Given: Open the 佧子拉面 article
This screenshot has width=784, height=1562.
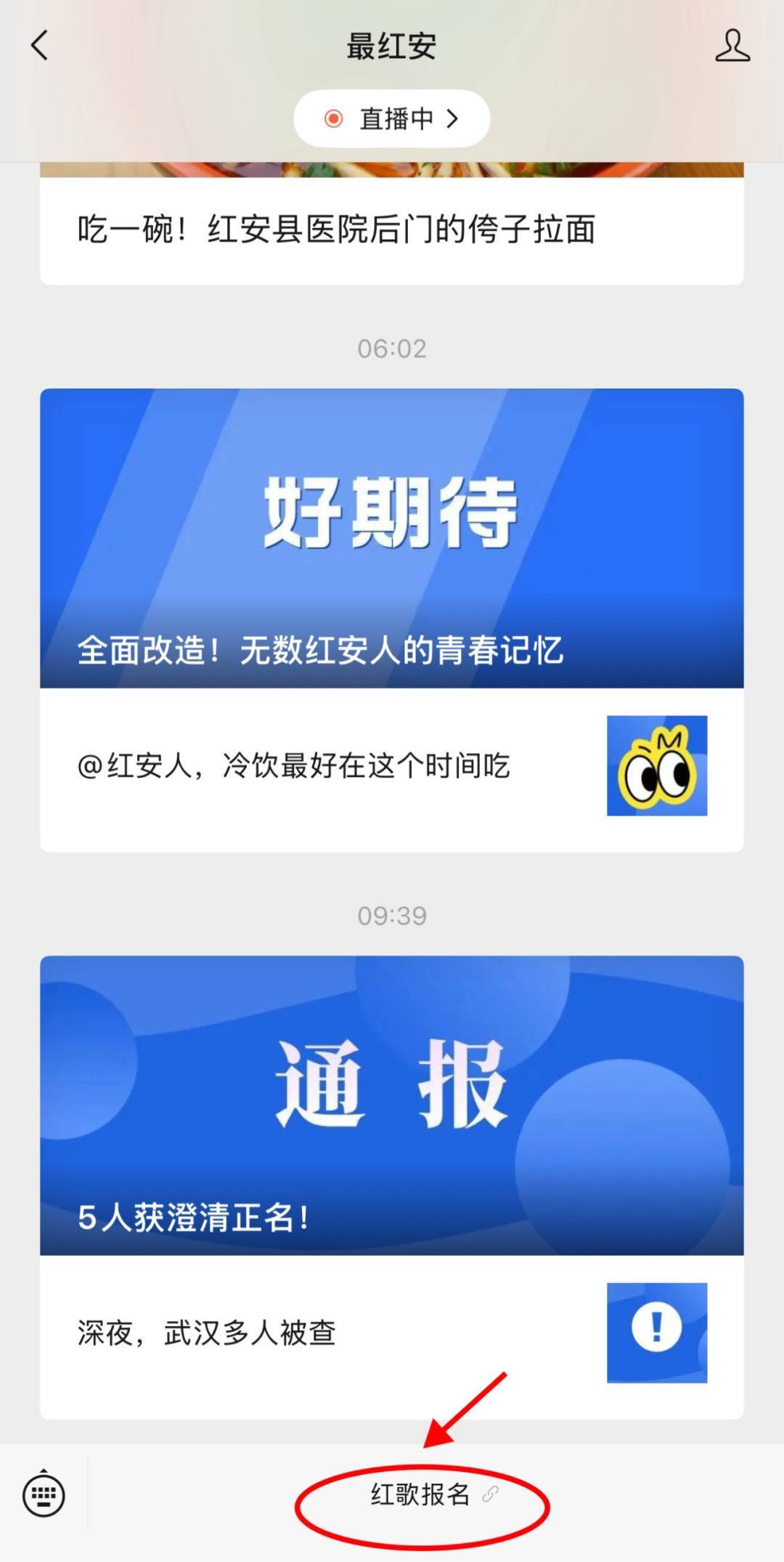Looking at the screenshot, I should click(336, 229).
